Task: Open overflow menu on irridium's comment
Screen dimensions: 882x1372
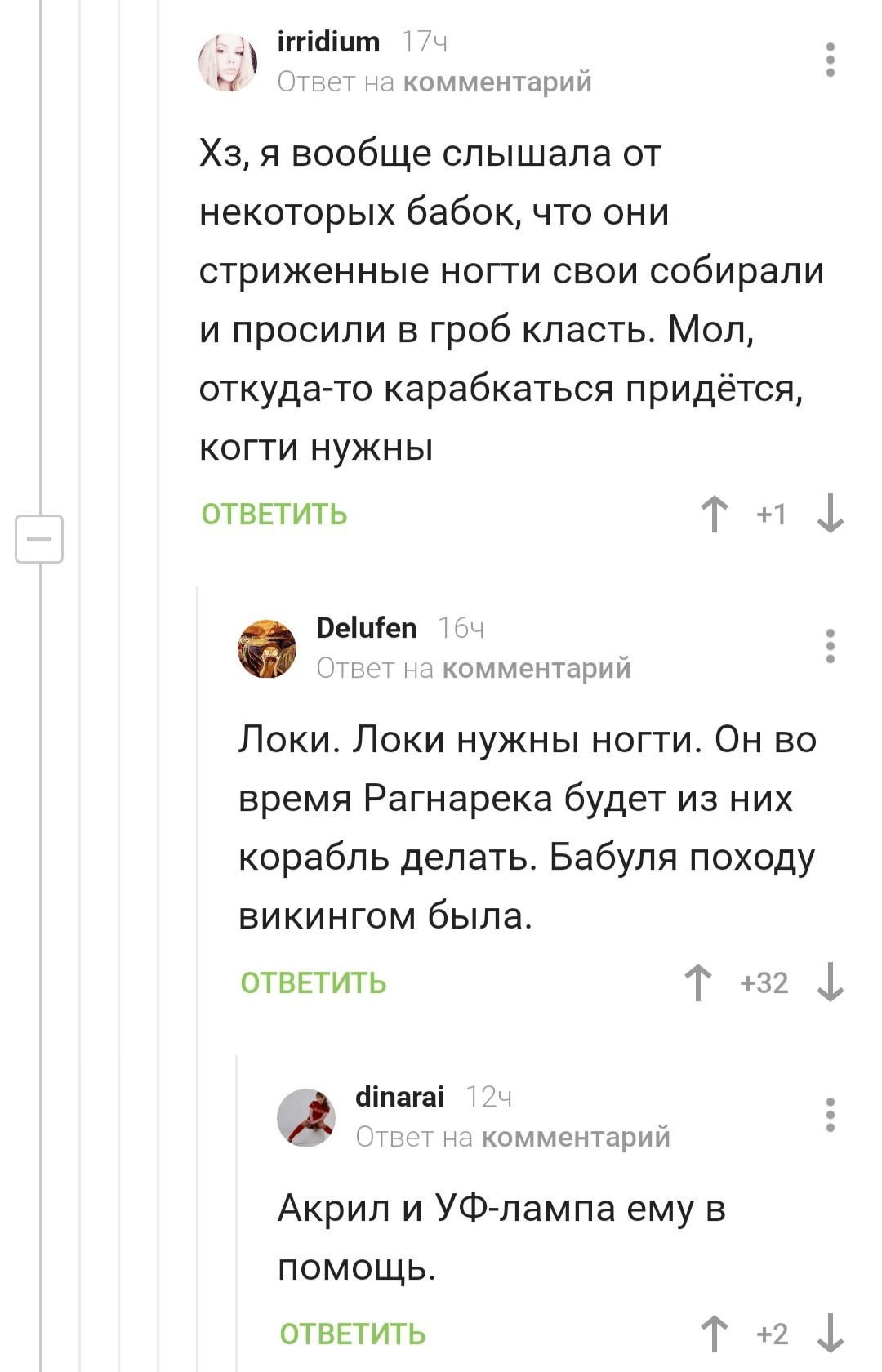Action: (x=830, y=60)
